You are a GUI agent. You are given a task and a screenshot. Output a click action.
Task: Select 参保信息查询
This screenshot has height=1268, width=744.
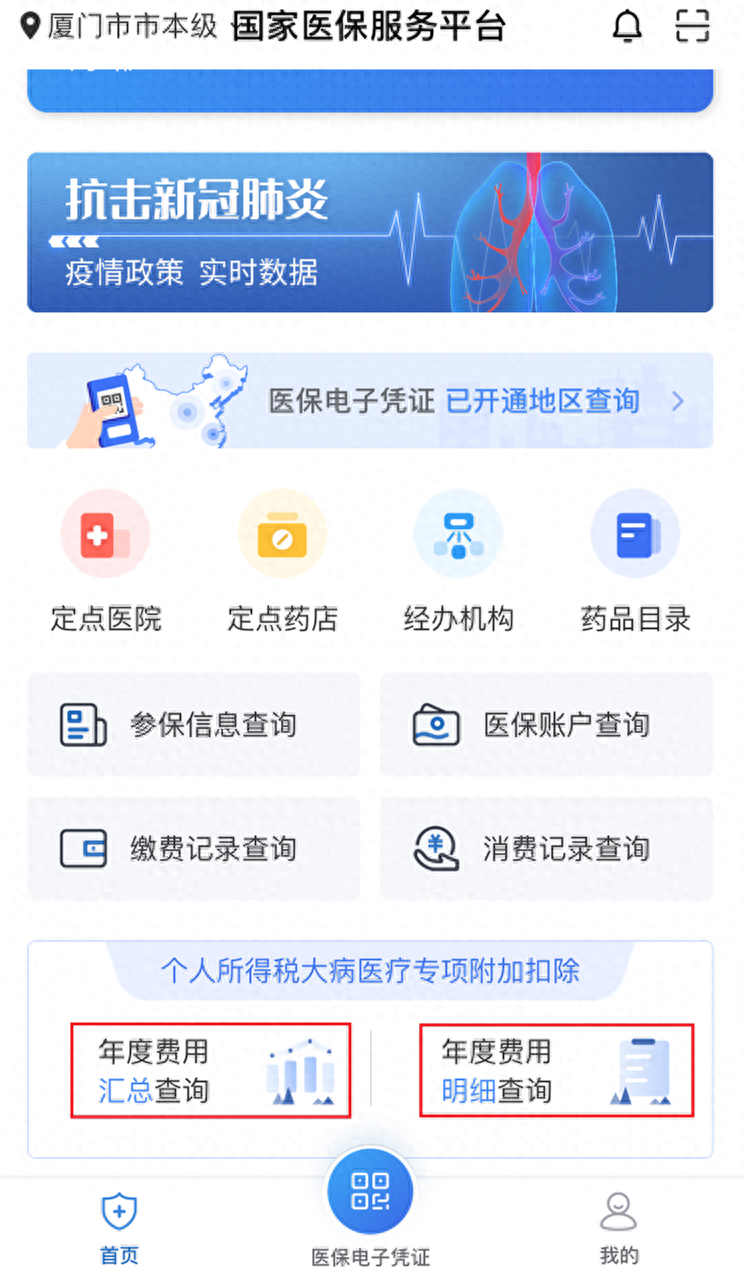[x=194, y=725]
